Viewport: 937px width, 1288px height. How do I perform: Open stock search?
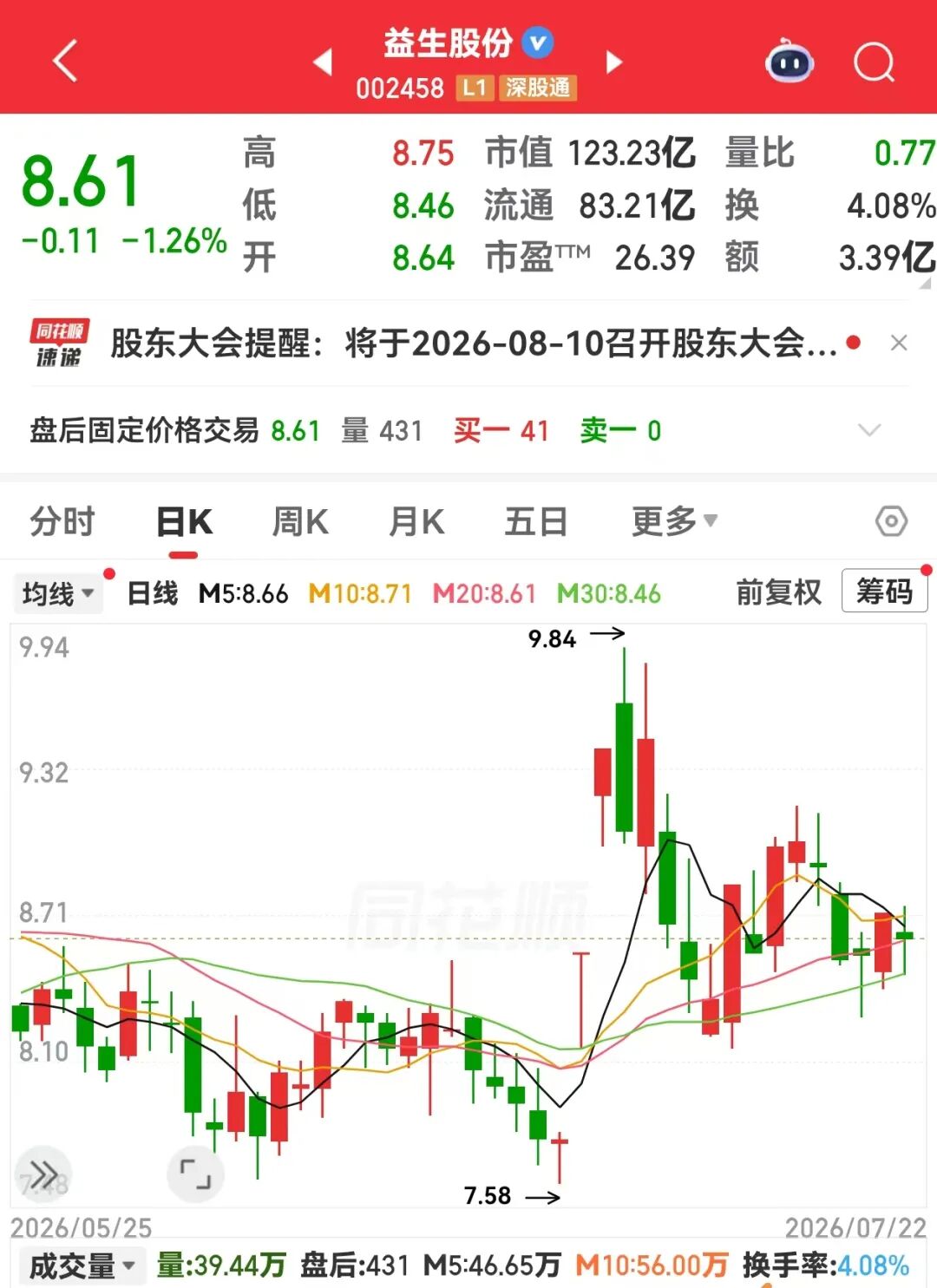874,62
